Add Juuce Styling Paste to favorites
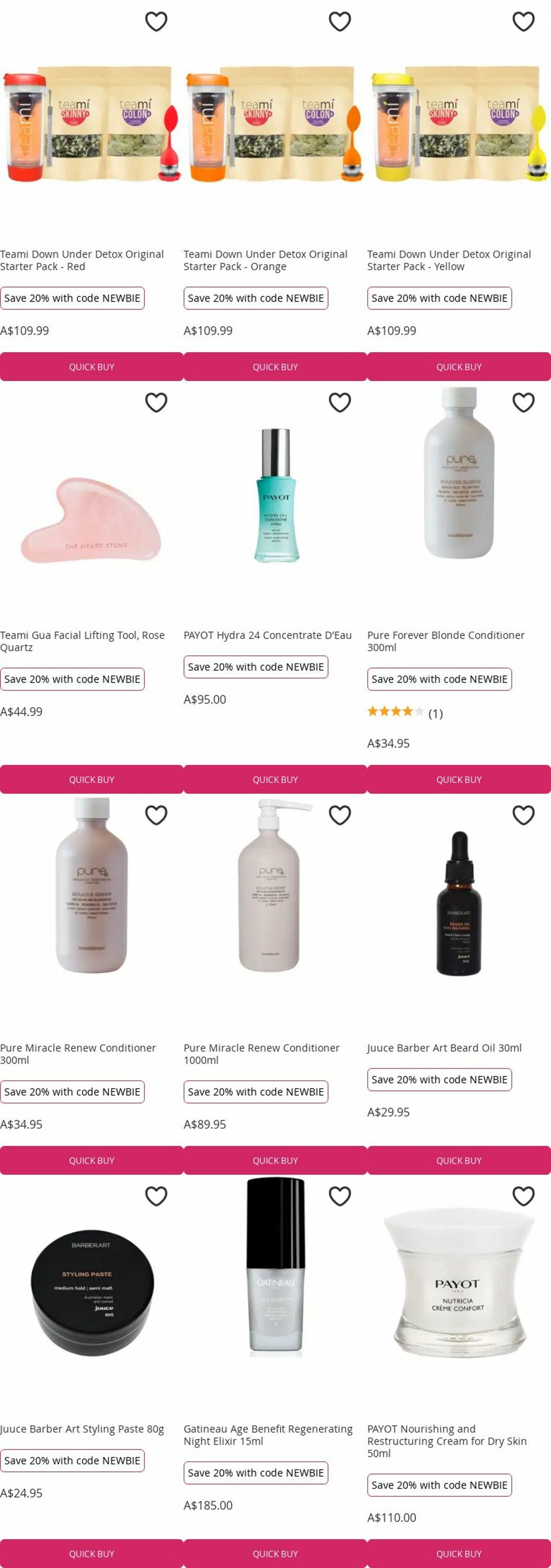The width and height of the screenshot is (551, 1568). [156, 1196]
